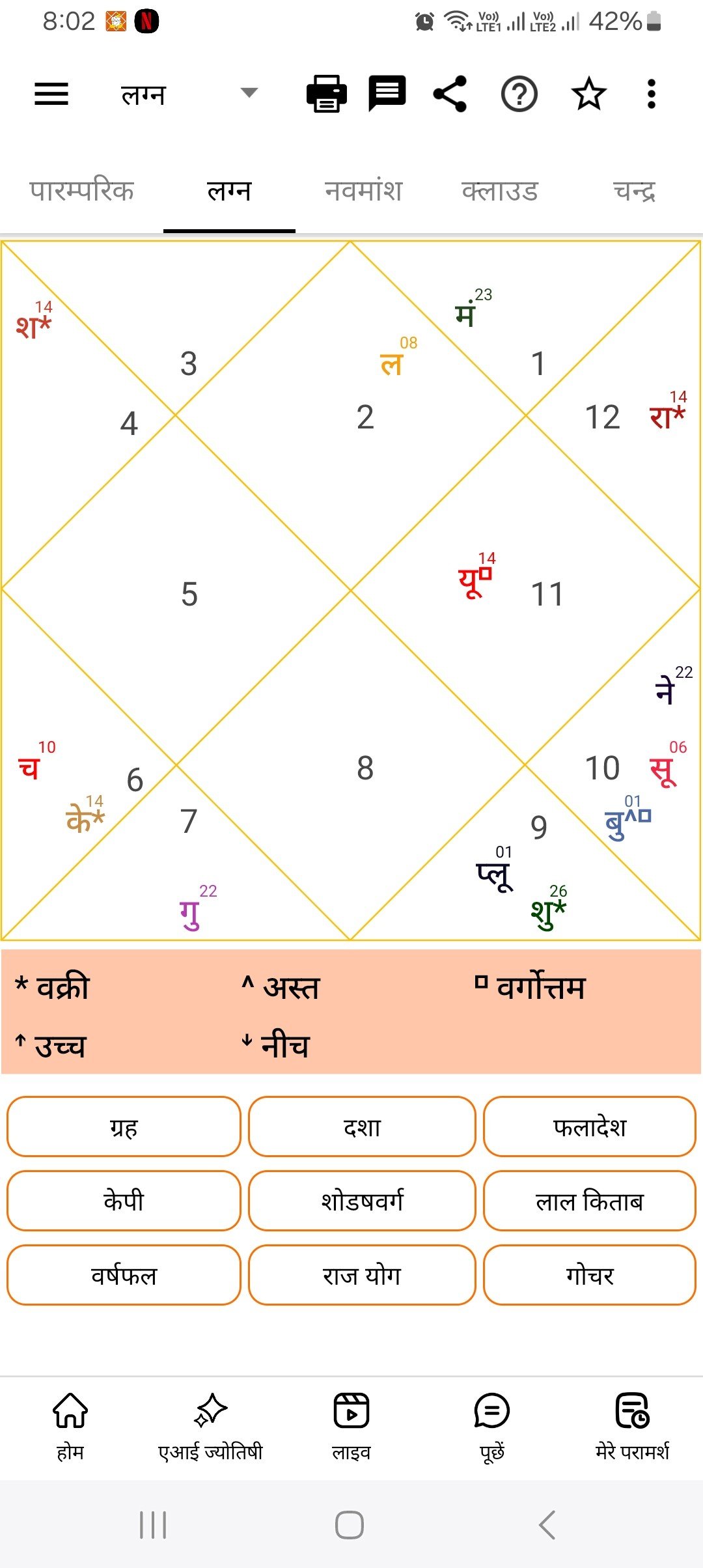The width and height of the screenshot is (703, 1568).
Task: Open the ग्रह button
Action: [124, 1127]
